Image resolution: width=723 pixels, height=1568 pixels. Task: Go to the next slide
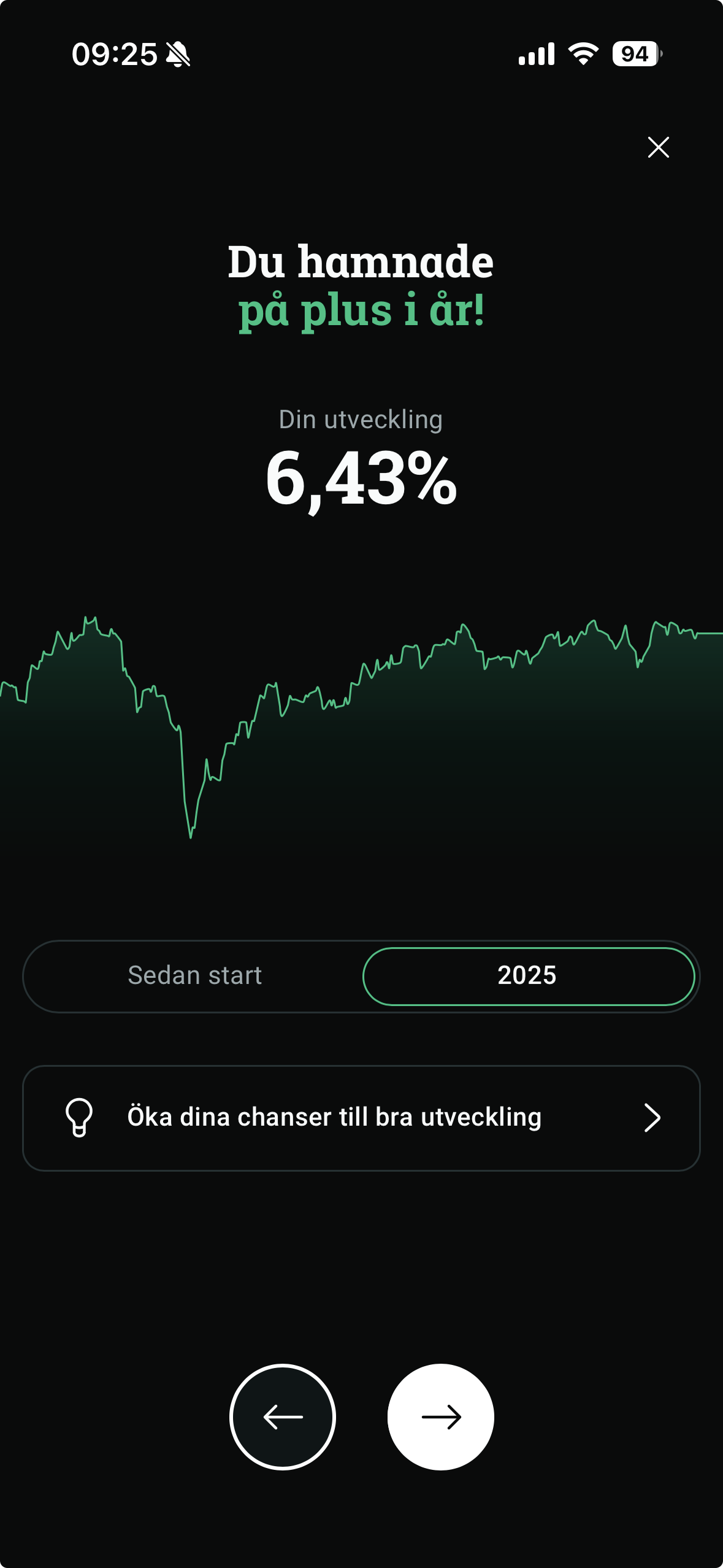point(440,1416)
